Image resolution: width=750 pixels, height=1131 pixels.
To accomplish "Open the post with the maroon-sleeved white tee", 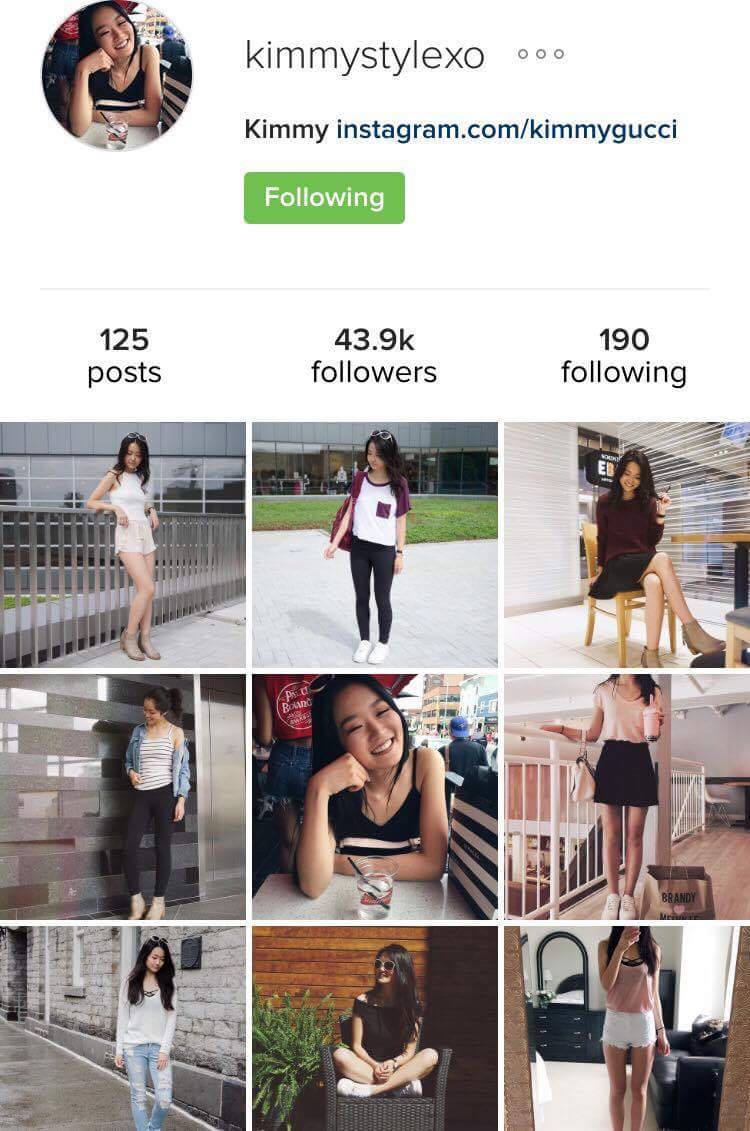I will point(375,544).
